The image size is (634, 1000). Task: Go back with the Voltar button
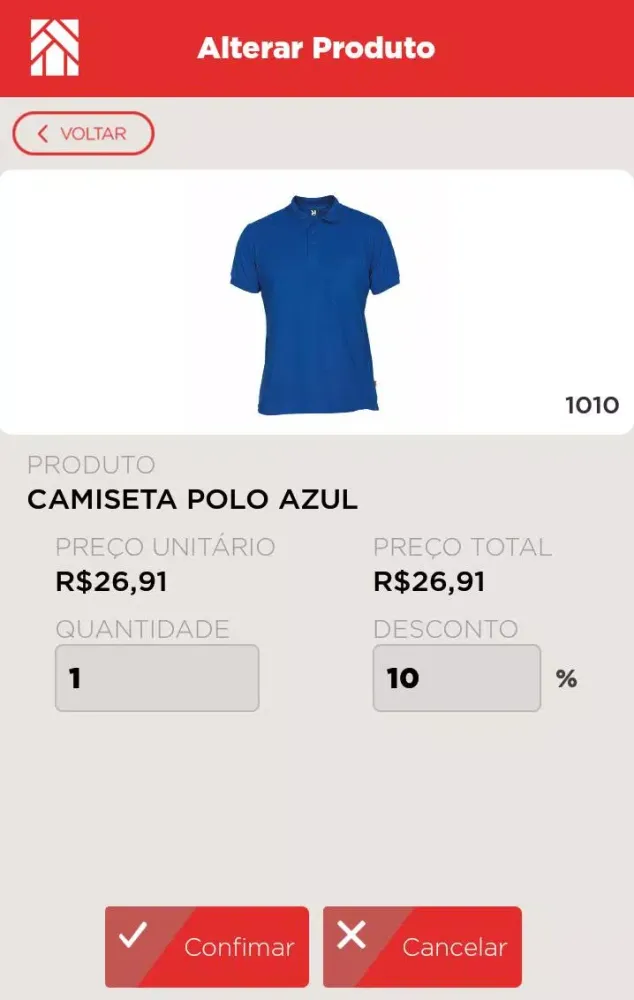[x=83, y=134]
